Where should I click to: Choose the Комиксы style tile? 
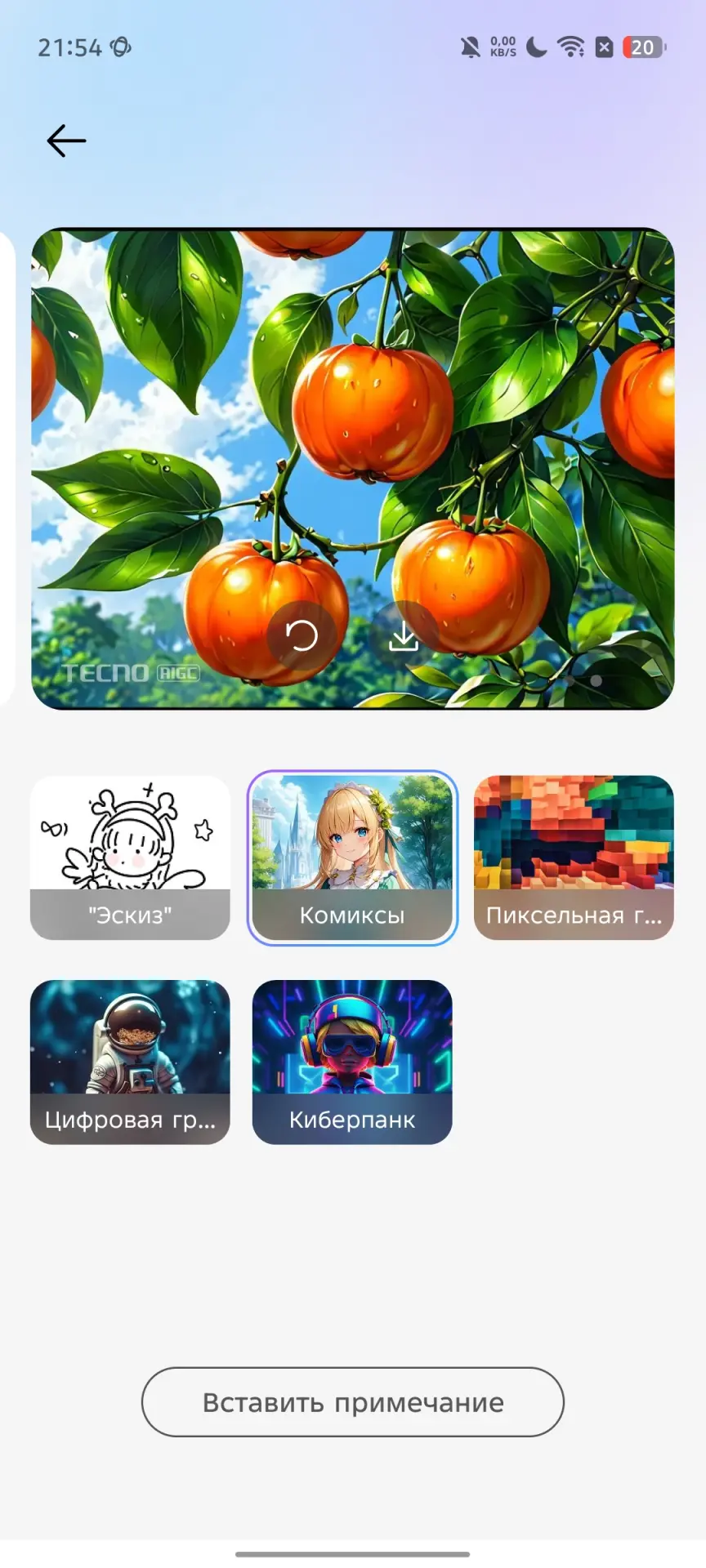click(352, 857)
